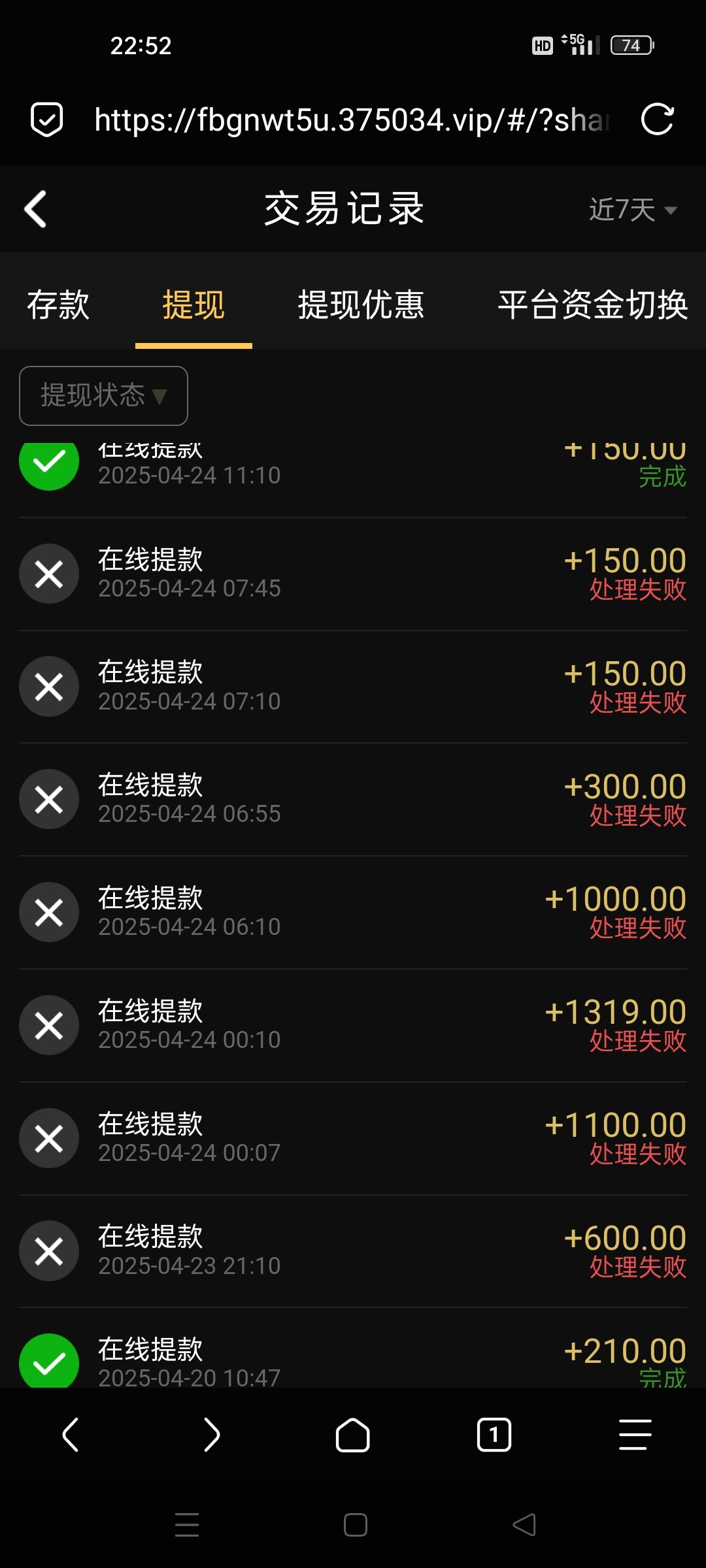706x1568 pixels.
Task: Tap the forward arrow in the navigation bar
Action: [x=212, y=1435]
